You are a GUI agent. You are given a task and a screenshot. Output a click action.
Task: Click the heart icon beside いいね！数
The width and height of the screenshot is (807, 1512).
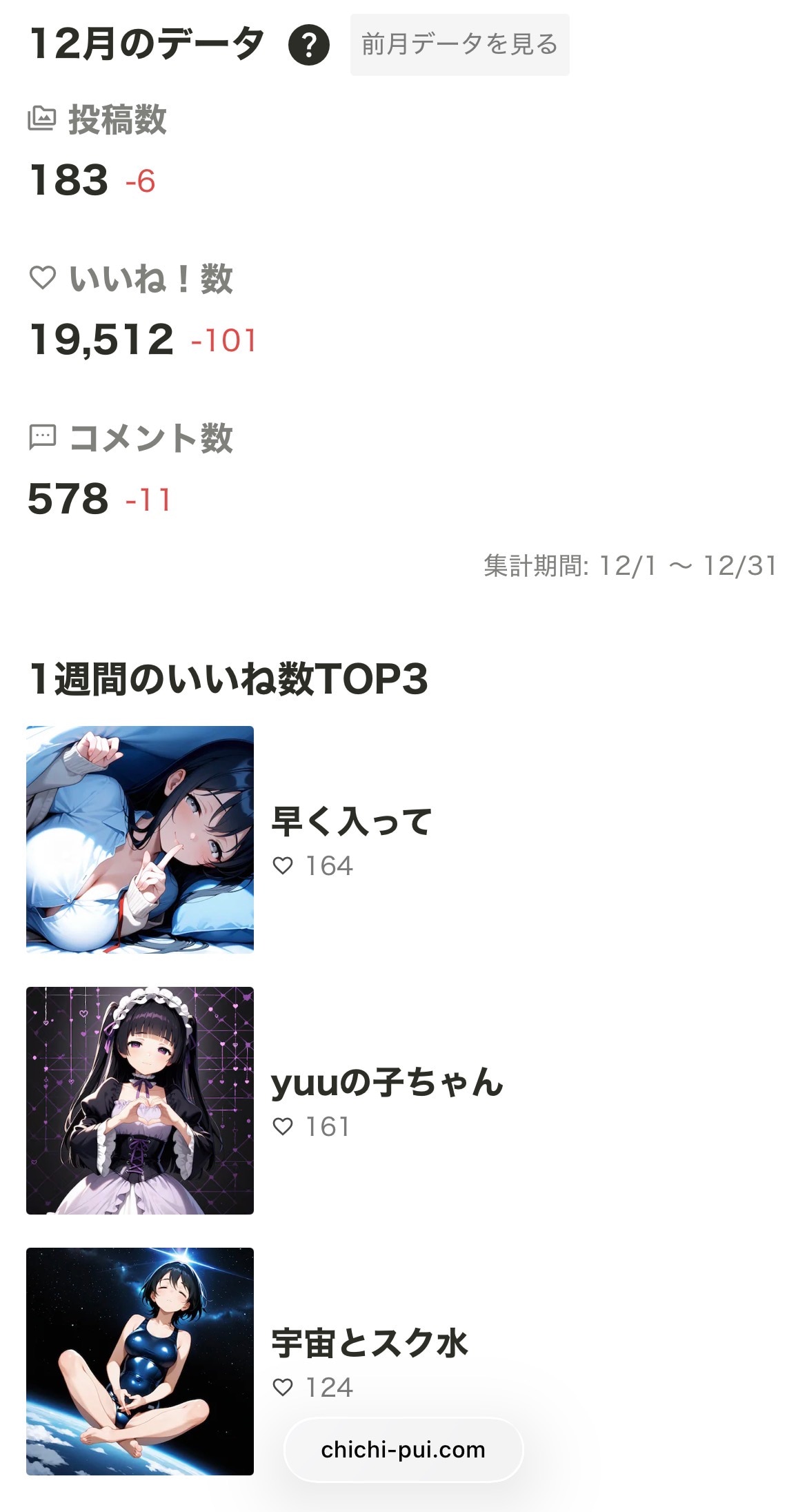point(41,277)
